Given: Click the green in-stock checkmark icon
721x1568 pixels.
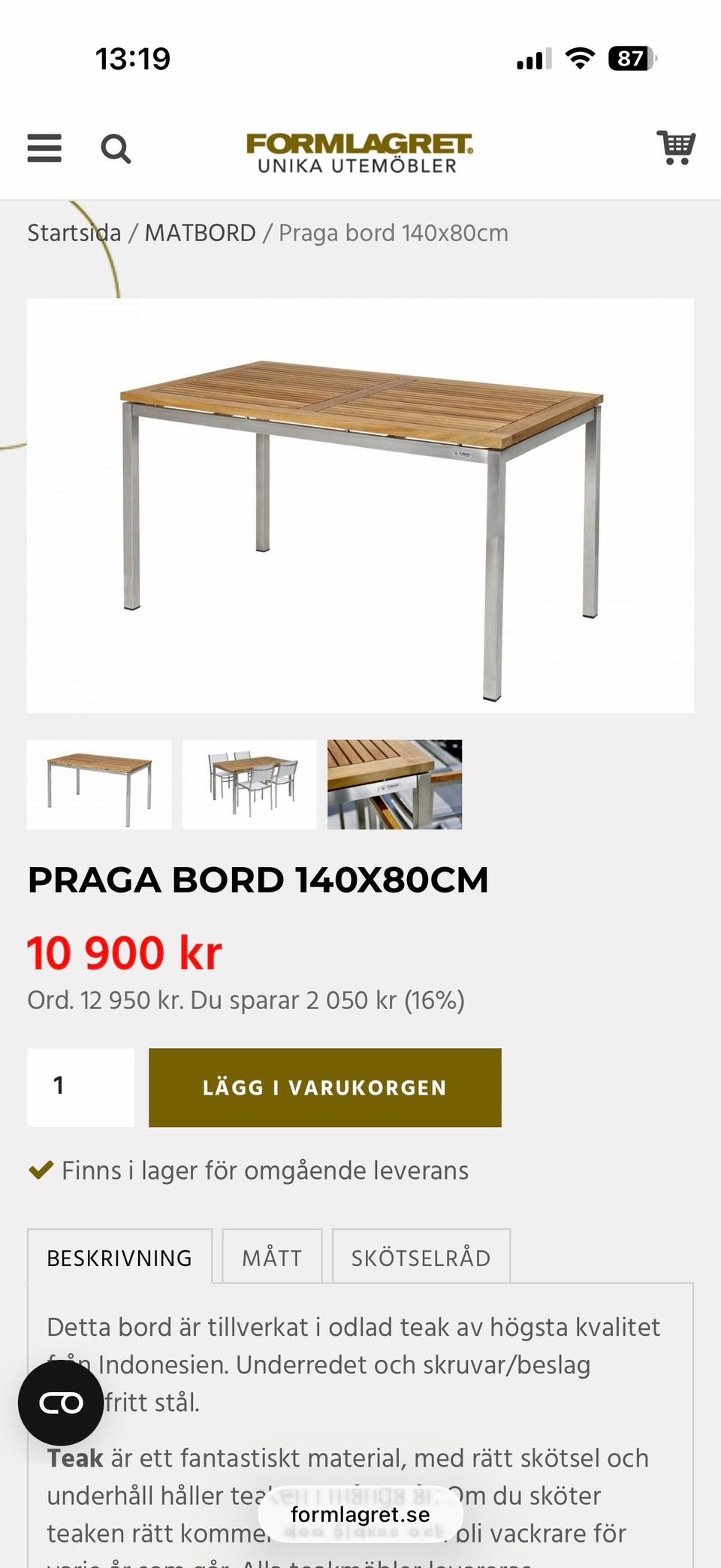Looking at the screenshot, I should [x=38, y=1170].
